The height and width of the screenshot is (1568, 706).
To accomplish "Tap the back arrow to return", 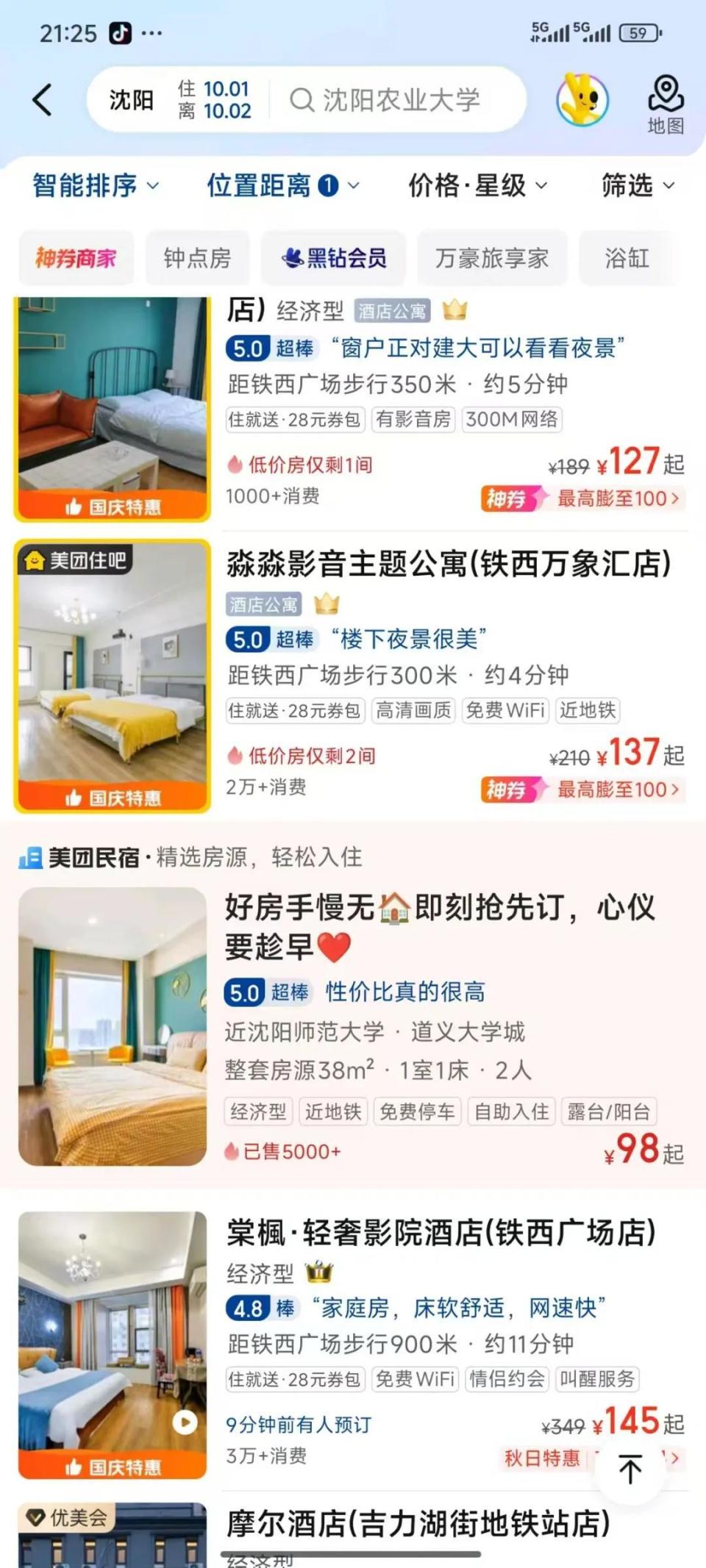I will tap(41, 100).
